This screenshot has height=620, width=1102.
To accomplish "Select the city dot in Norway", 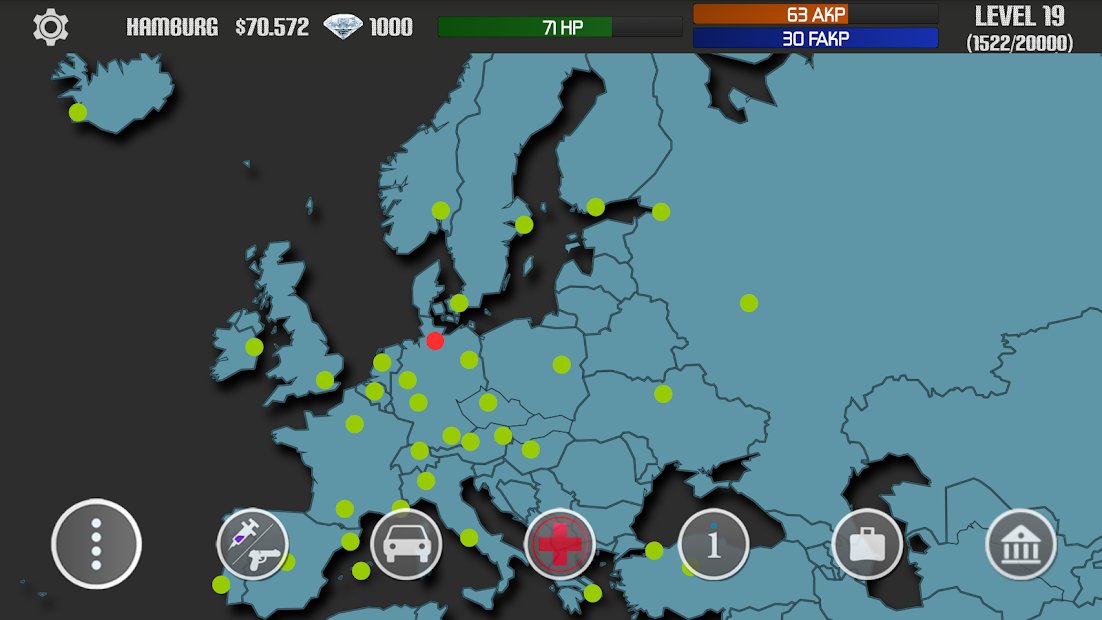I will (441, 210).
